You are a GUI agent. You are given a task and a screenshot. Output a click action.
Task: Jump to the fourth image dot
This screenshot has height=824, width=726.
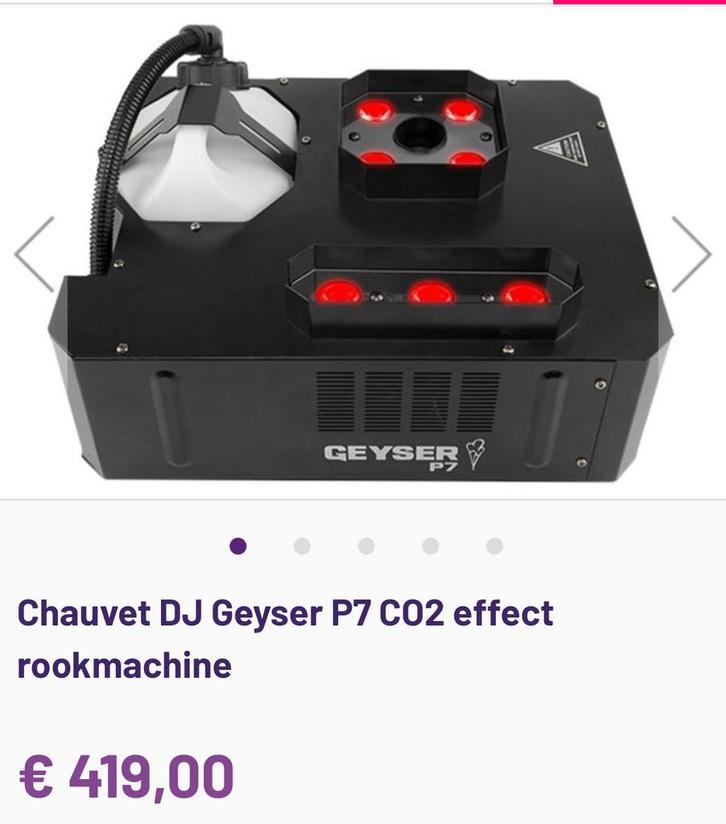(x=430, y=546)
